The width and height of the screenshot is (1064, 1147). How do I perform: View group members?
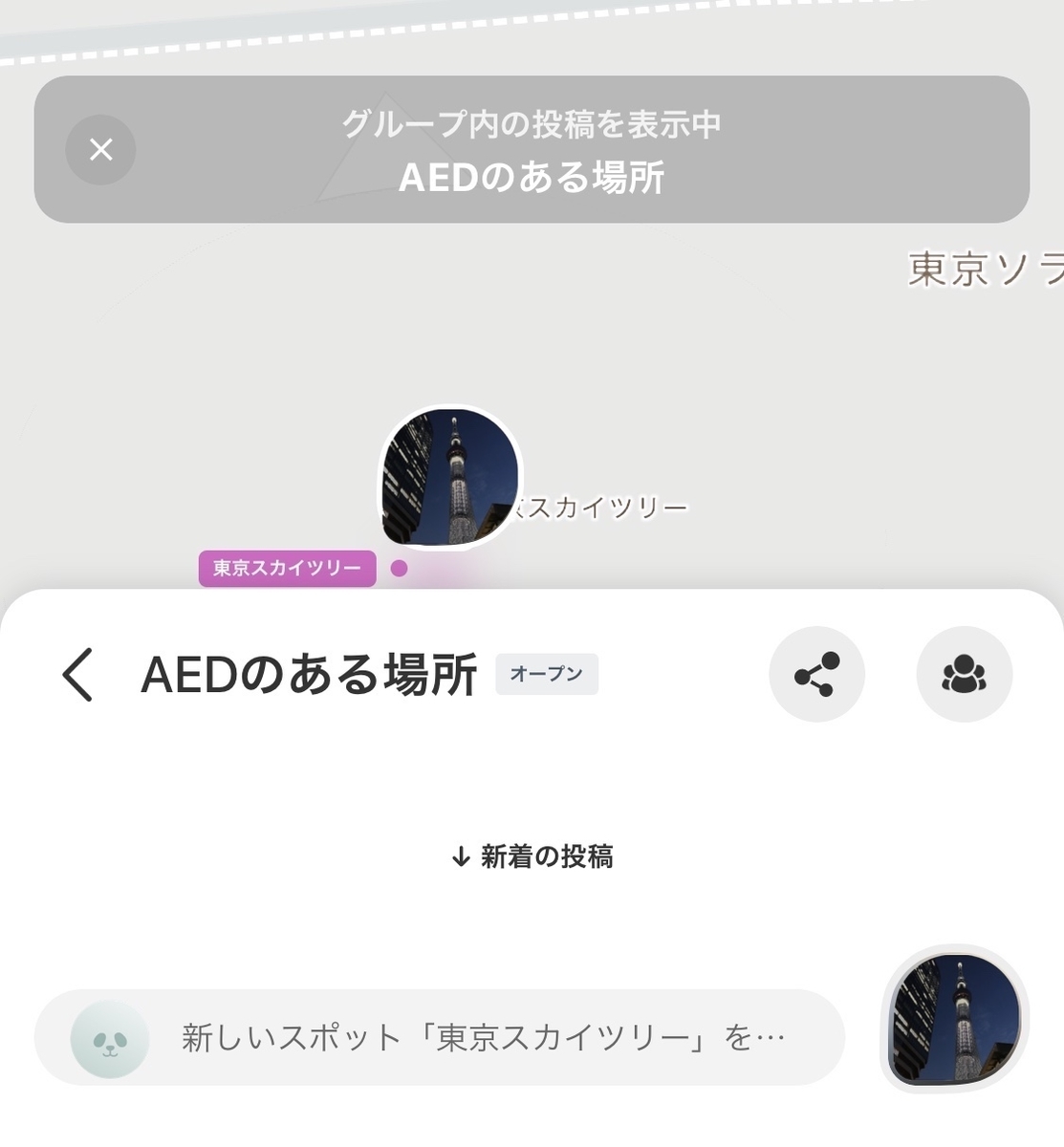click(x=964, y=675)
